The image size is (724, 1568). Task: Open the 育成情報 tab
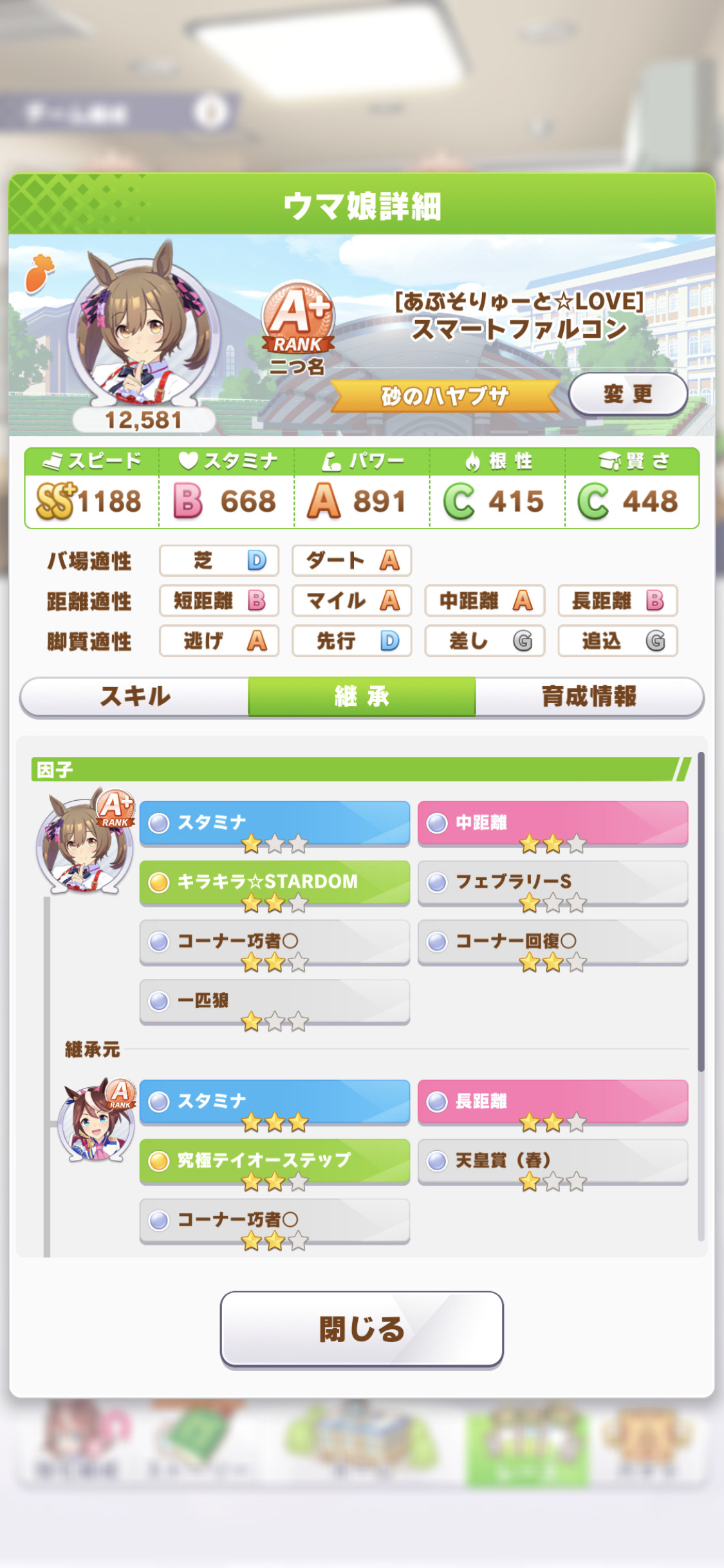coord(589,696)
